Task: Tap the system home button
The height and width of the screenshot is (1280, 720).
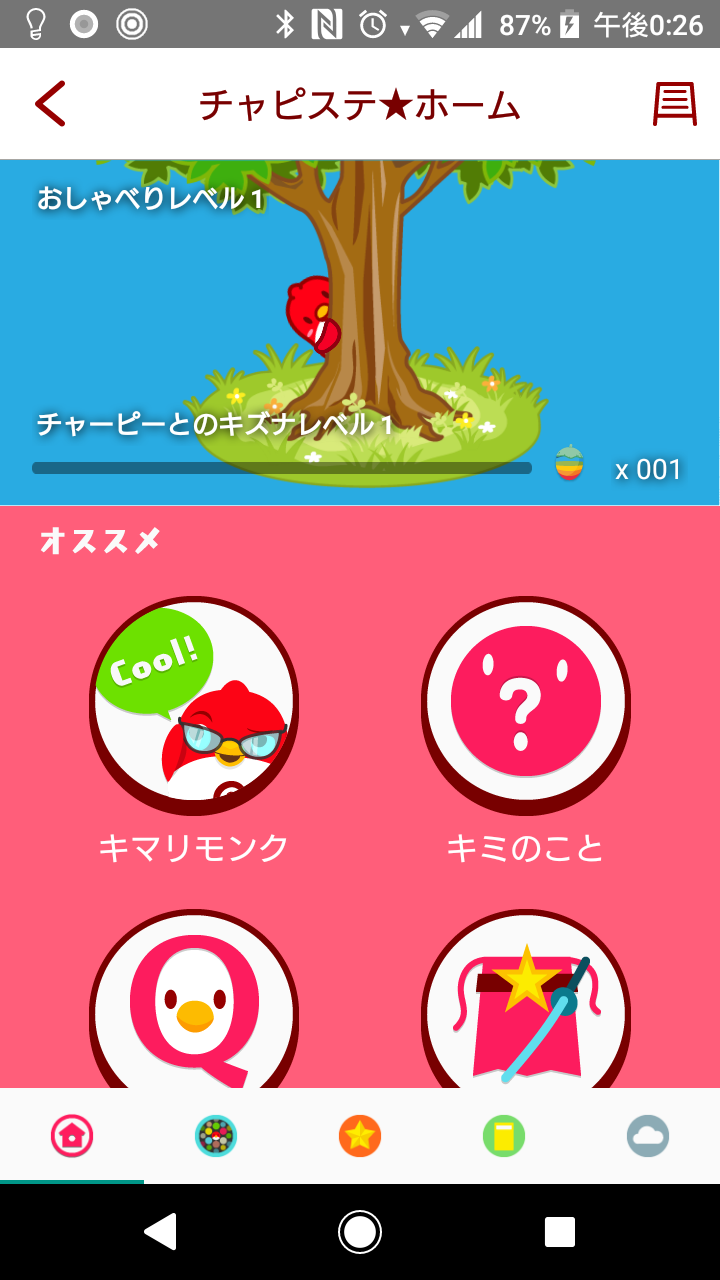Action: coord(360,1232)
